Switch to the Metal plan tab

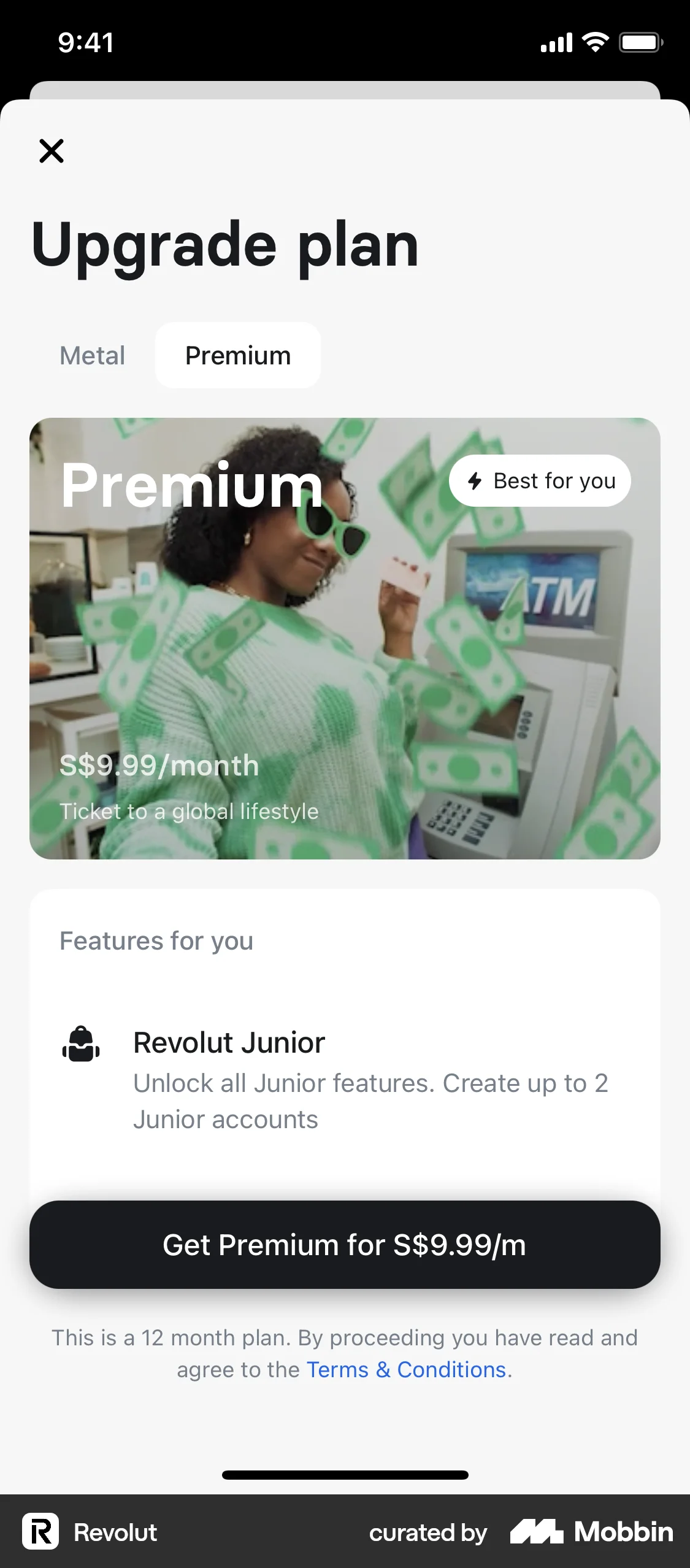(92, 355)
